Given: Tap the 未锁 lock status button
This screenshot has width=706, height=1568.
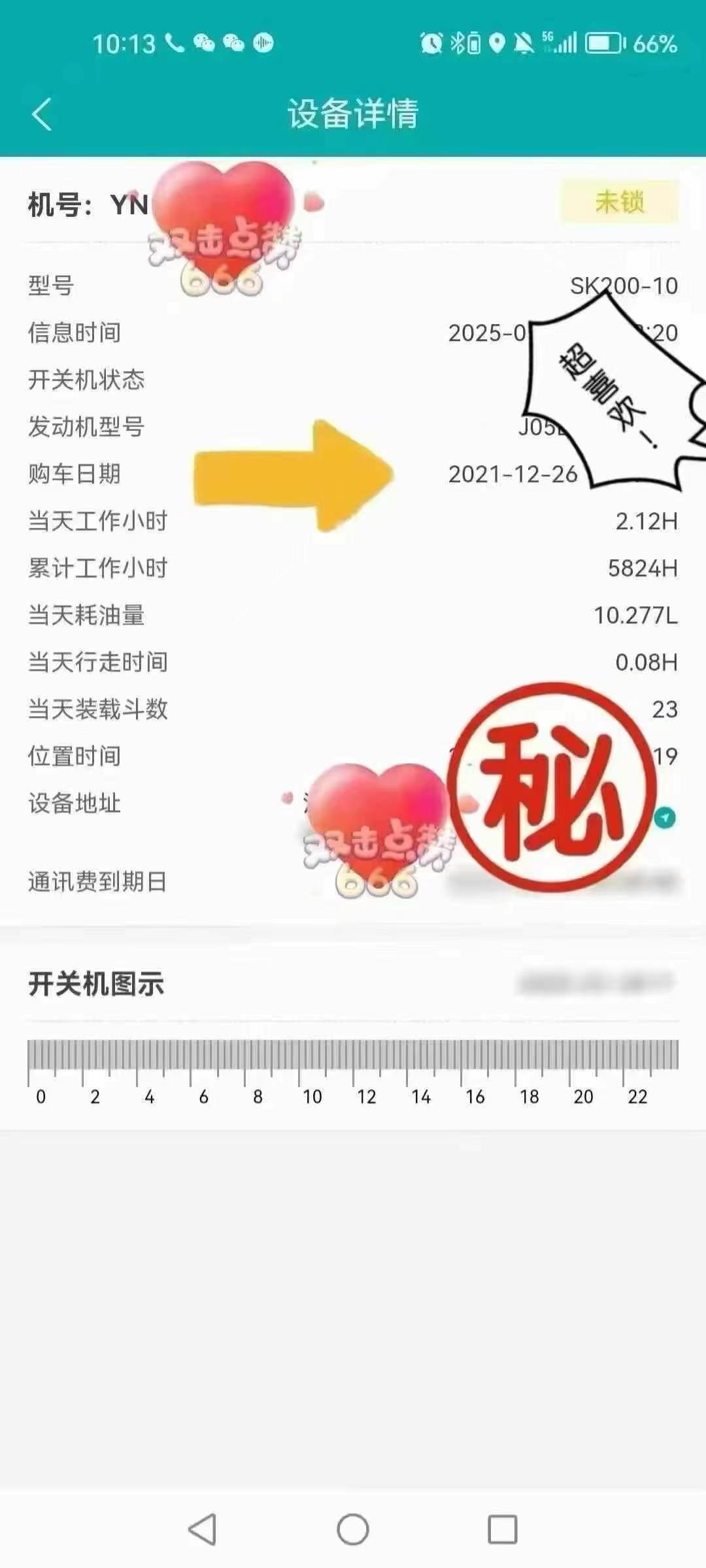Looking at the screenshot, I should [x=619, y=202].
